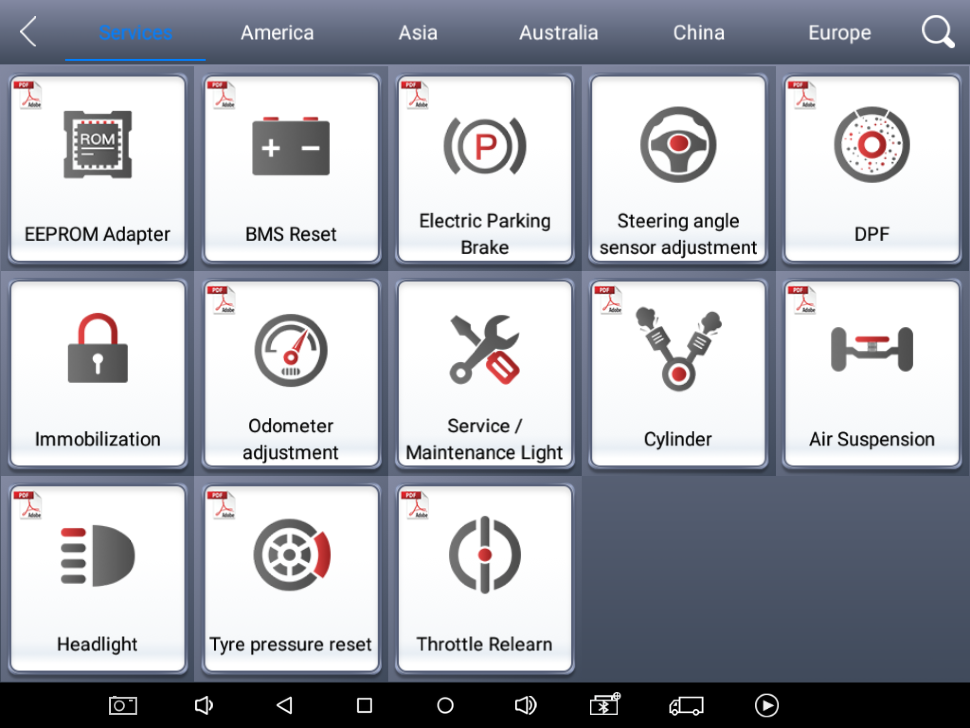This screenshot has height=728, width=970.
Task: Open Odometer adjustment
Action: pyautogui.click(x=291, y=373)
